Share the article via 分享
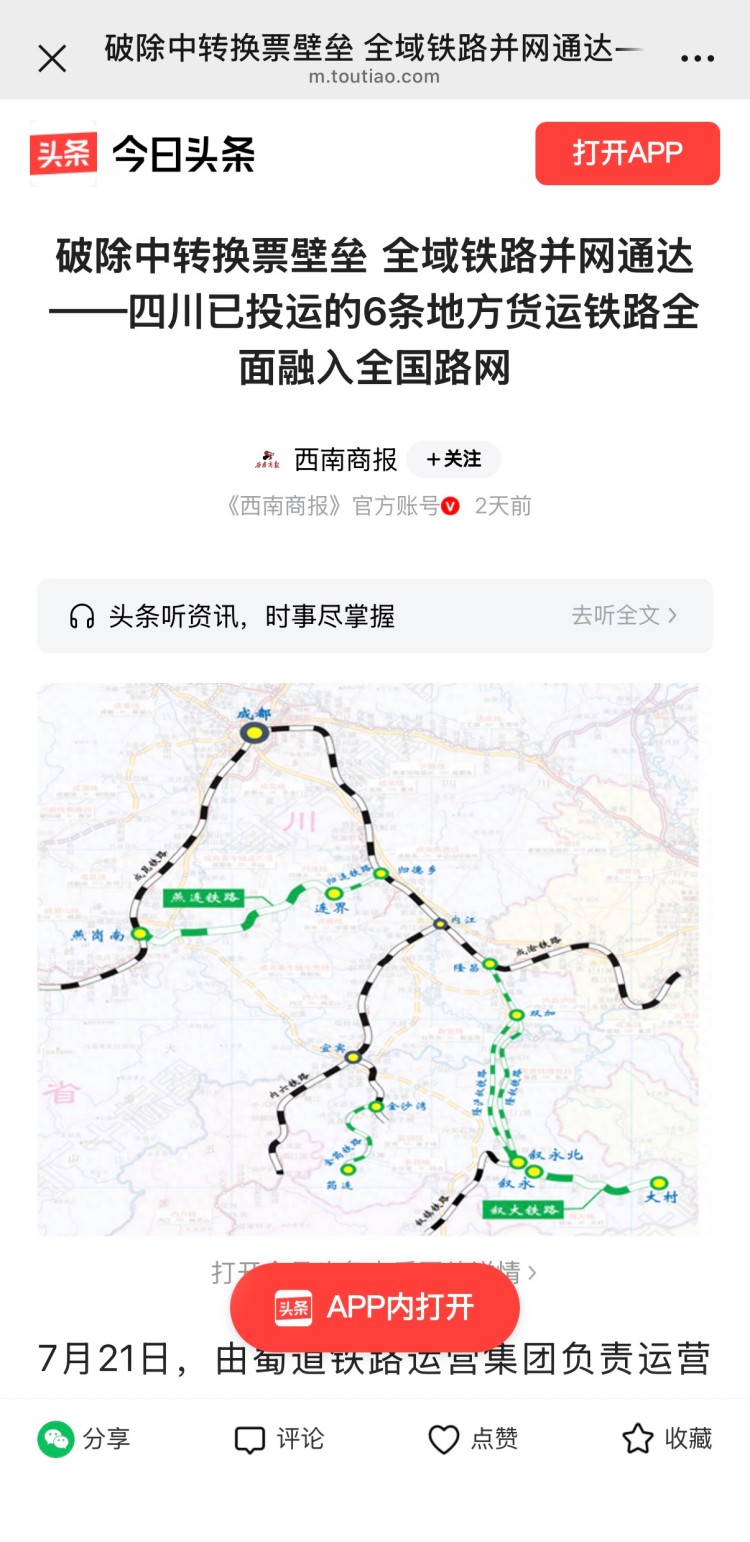Image resolution: width=750 pixels, height=1542 pixels. [84, 1439]
